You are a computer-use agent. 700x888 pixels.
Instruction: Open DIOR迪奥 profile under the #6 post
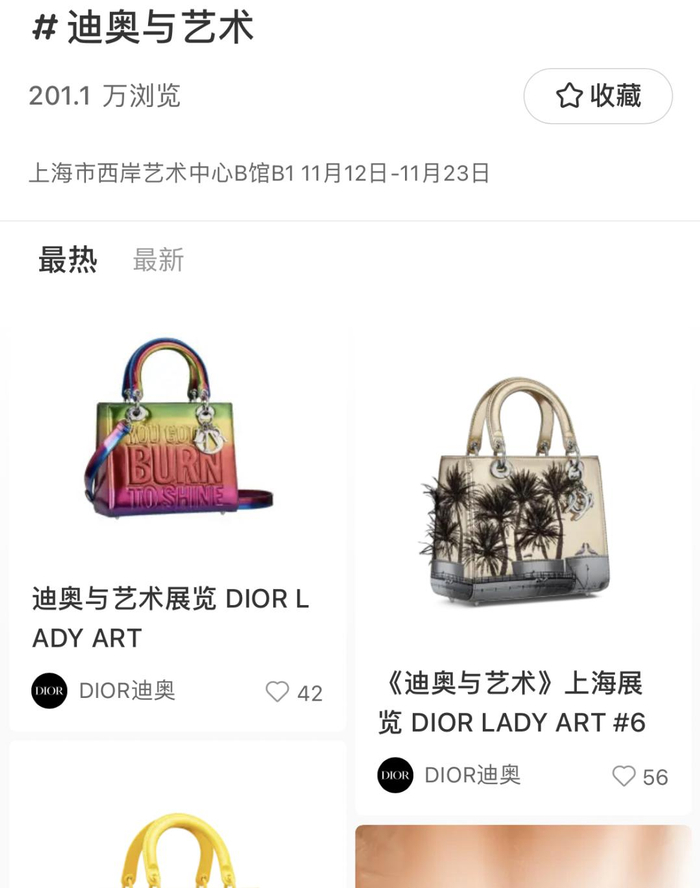tap(450, 775)
